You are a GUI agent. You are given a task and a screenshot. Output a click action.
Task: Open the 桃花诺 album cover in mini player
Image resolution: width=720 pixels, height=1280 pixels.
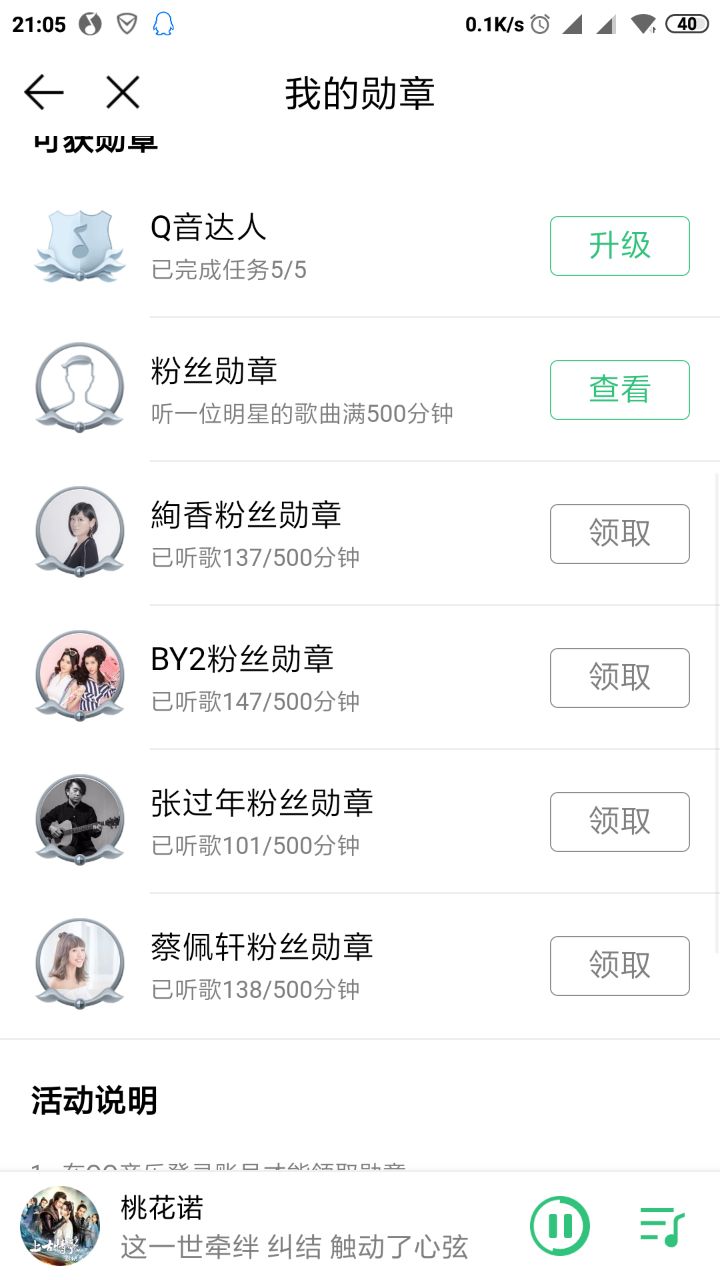[60, 1226]
